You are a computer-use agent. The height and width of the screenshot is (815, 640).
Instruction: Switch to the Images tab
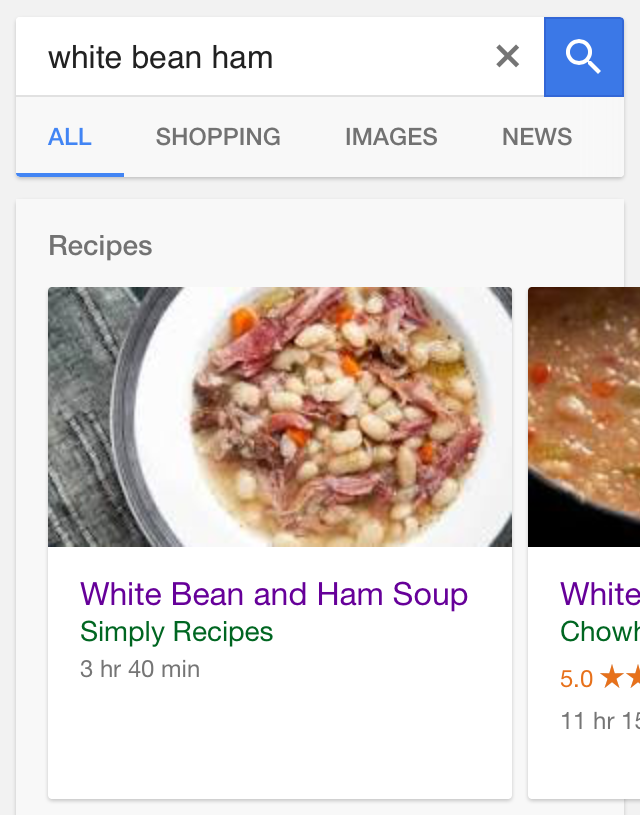pyautogui.click(x=391, y=137)
